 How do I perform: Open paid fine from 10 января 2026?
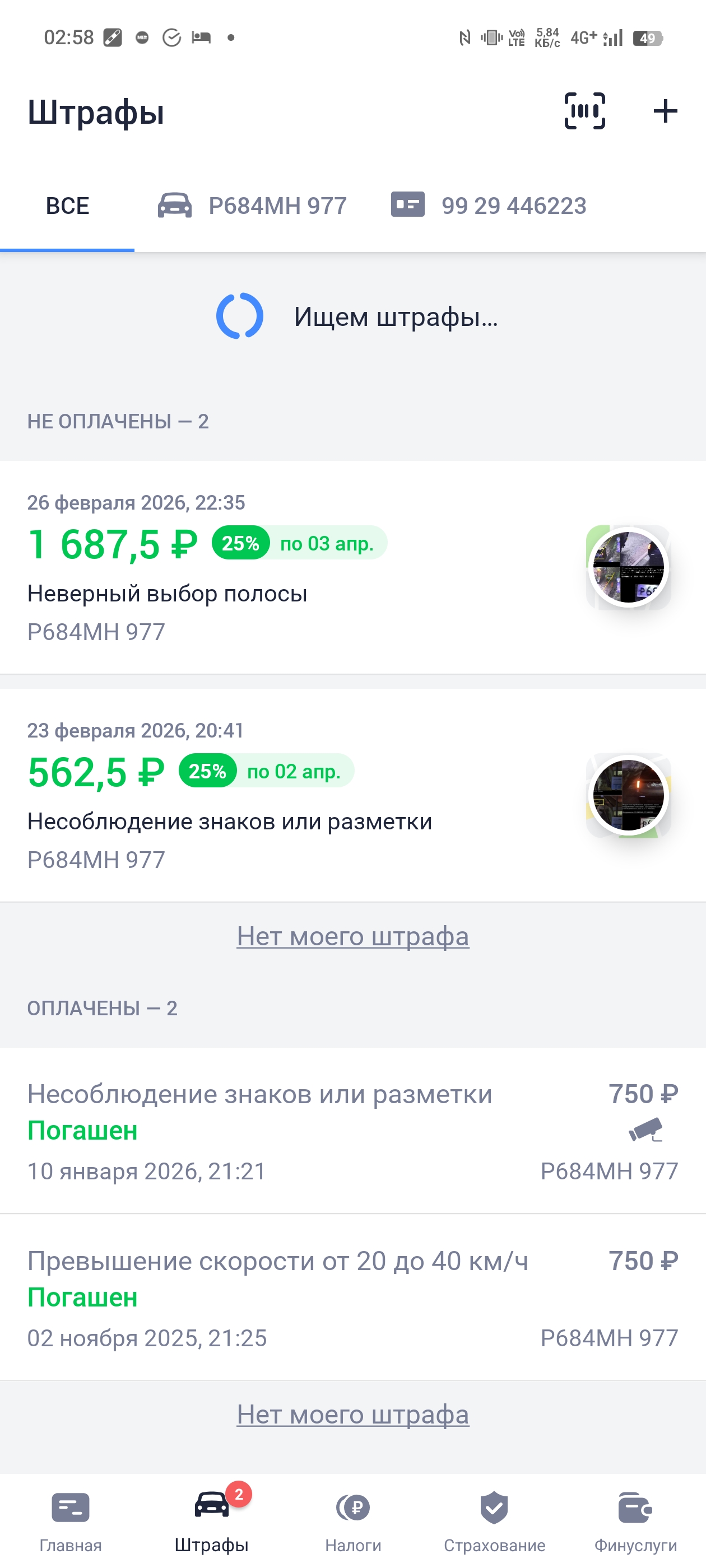pyautogui.click(x=352, y=1131)
